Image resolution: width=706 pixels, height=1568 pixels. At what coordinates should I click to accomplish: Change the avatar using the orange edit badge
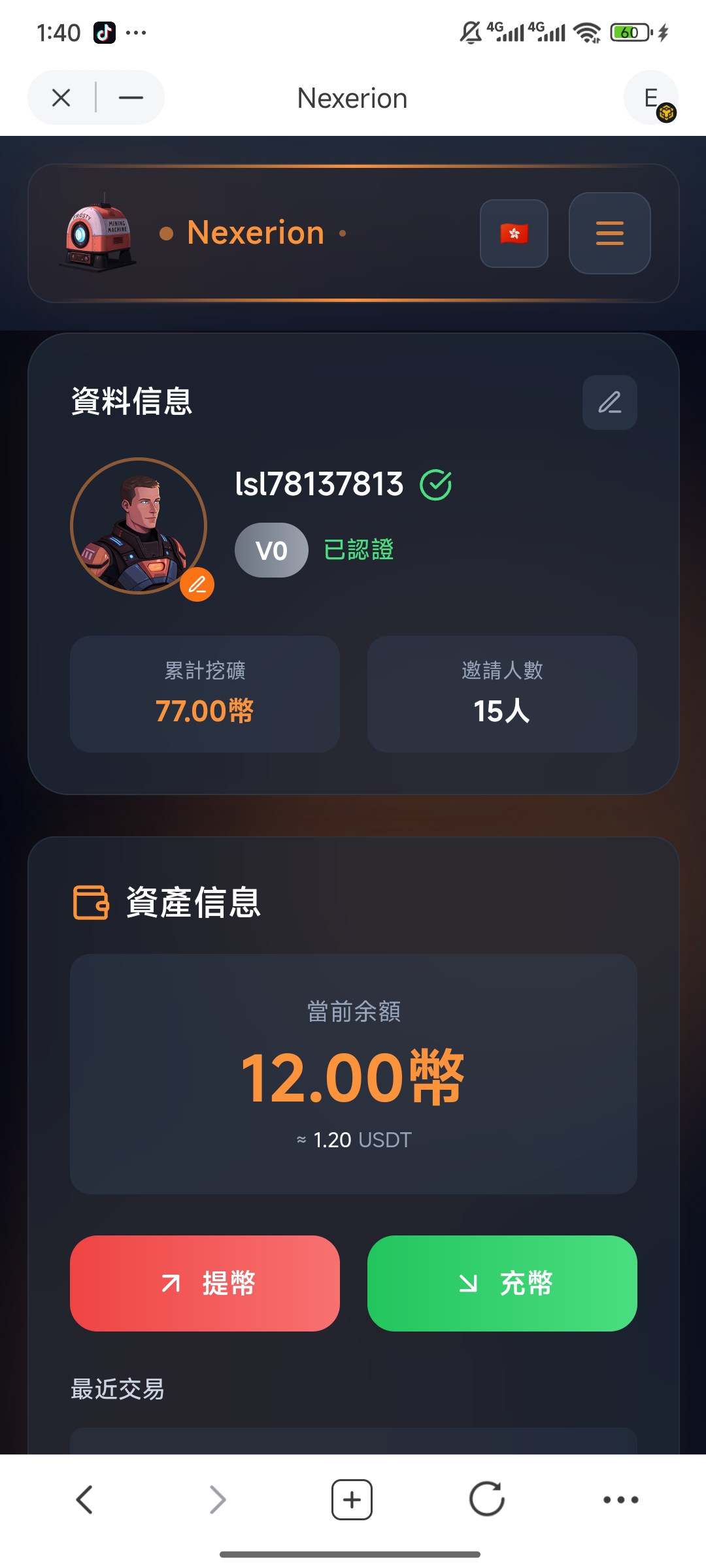click(x=197, y=584)
